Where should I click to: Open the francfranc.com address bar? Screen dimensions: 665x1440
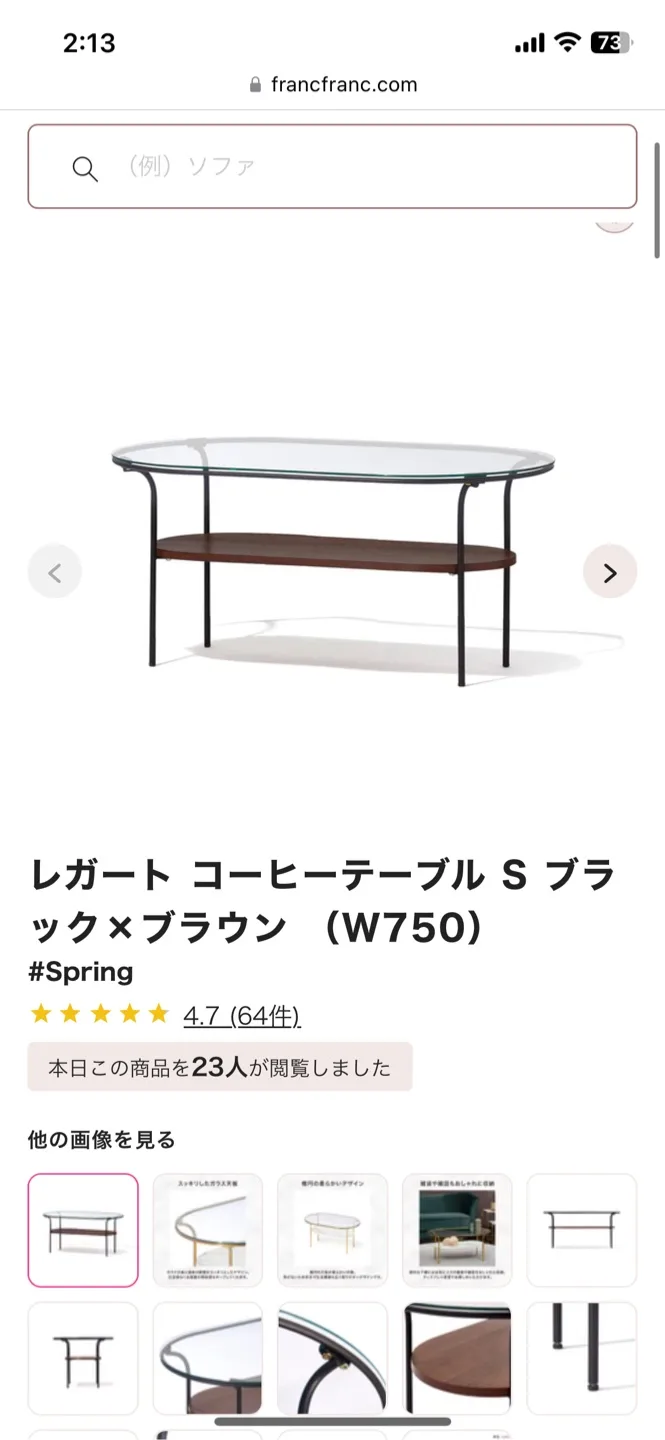tap(333, 85)
